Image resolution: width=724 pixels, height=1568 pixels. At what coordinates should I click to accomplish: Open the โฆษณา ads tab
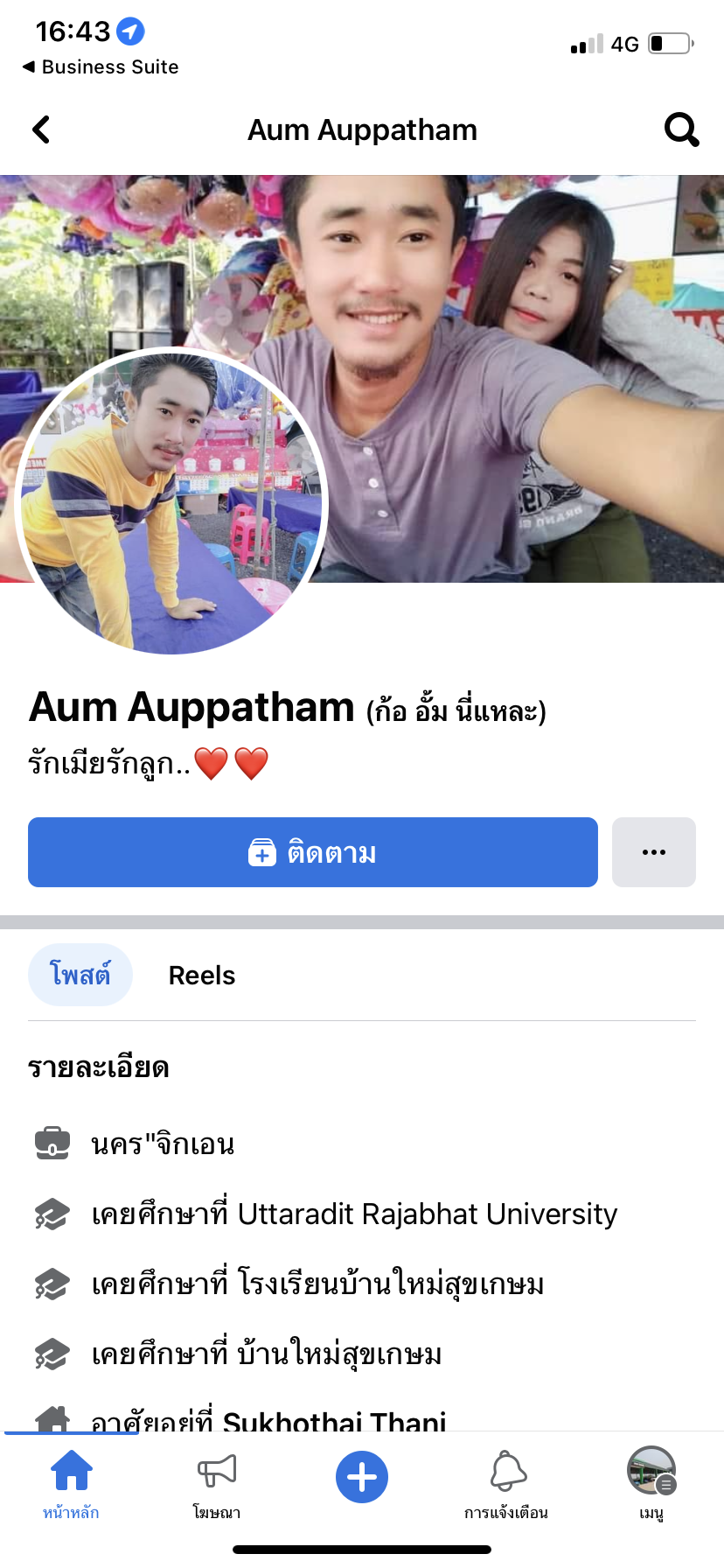pos(217,1482)
